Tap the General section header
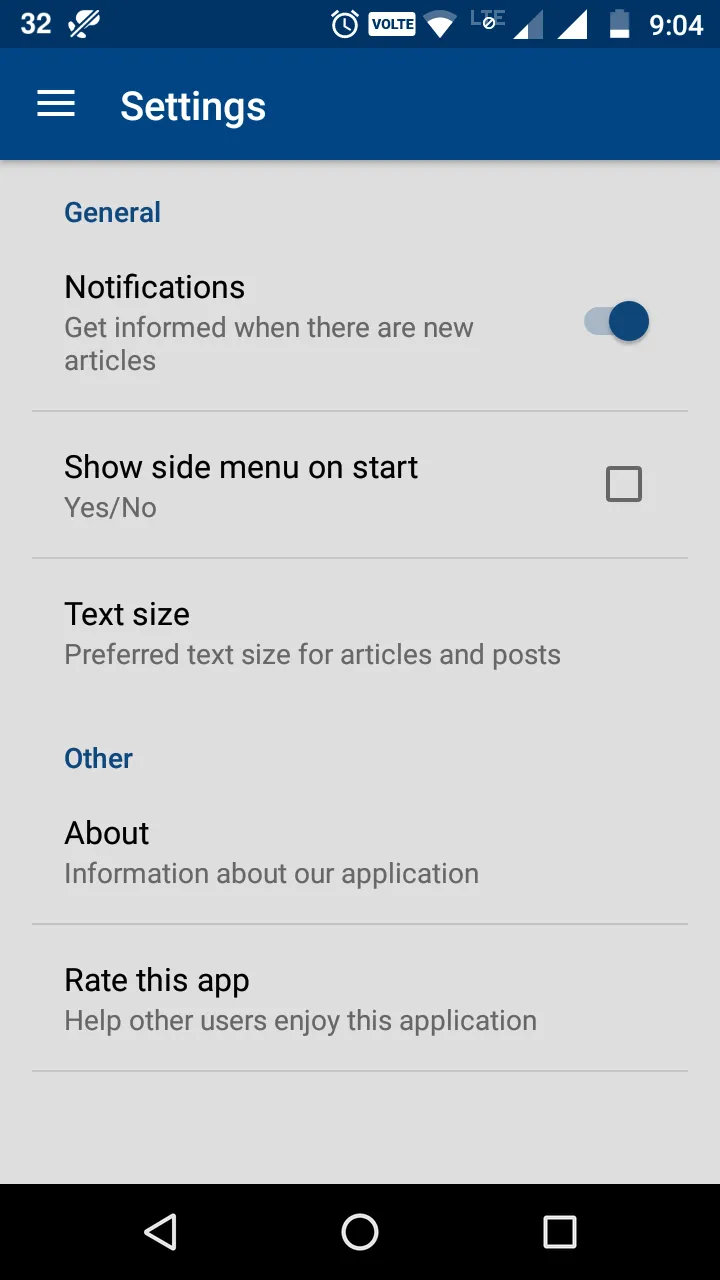The image size is (720, 1280). pyautogui.click(x=112, y=212)
